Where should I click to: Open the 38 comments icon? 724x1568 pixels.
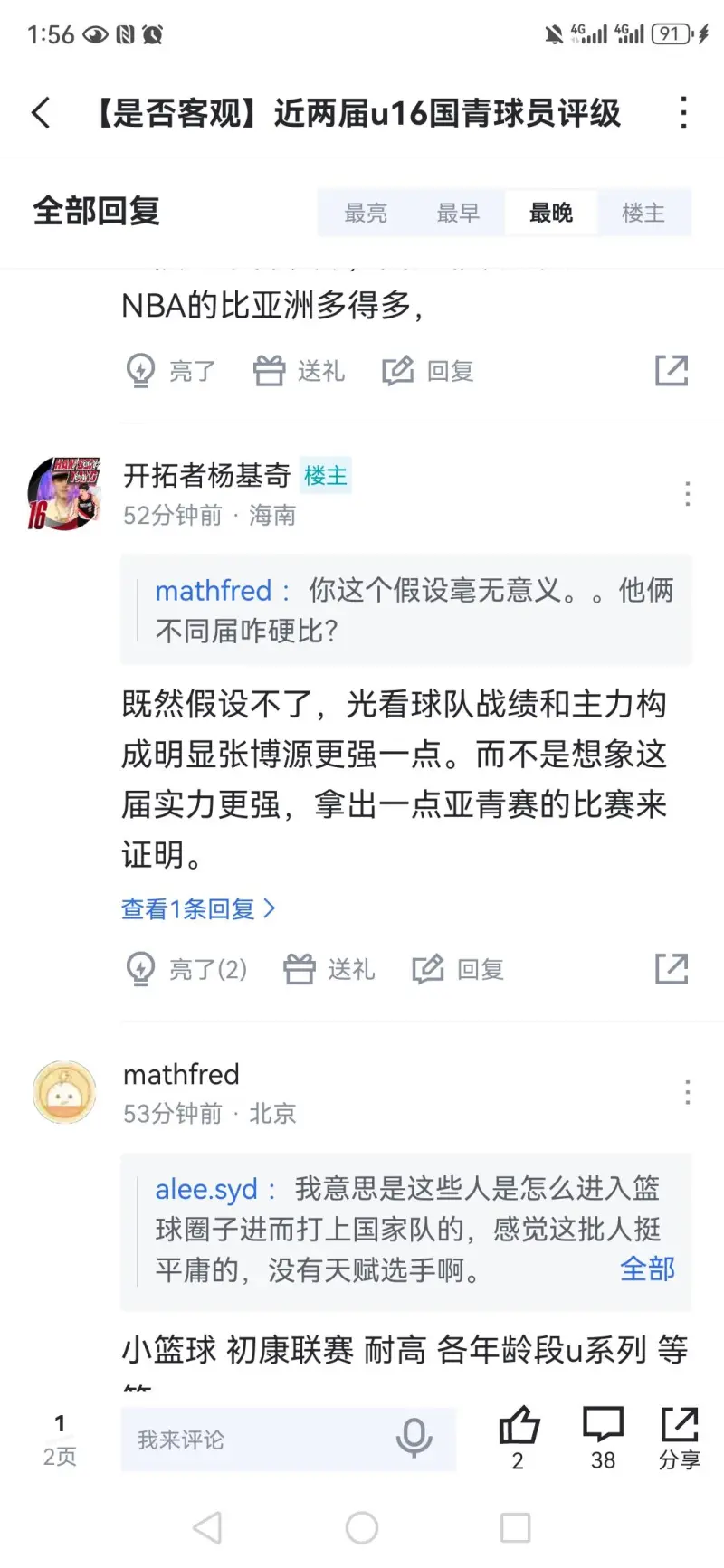(603, 1437)
